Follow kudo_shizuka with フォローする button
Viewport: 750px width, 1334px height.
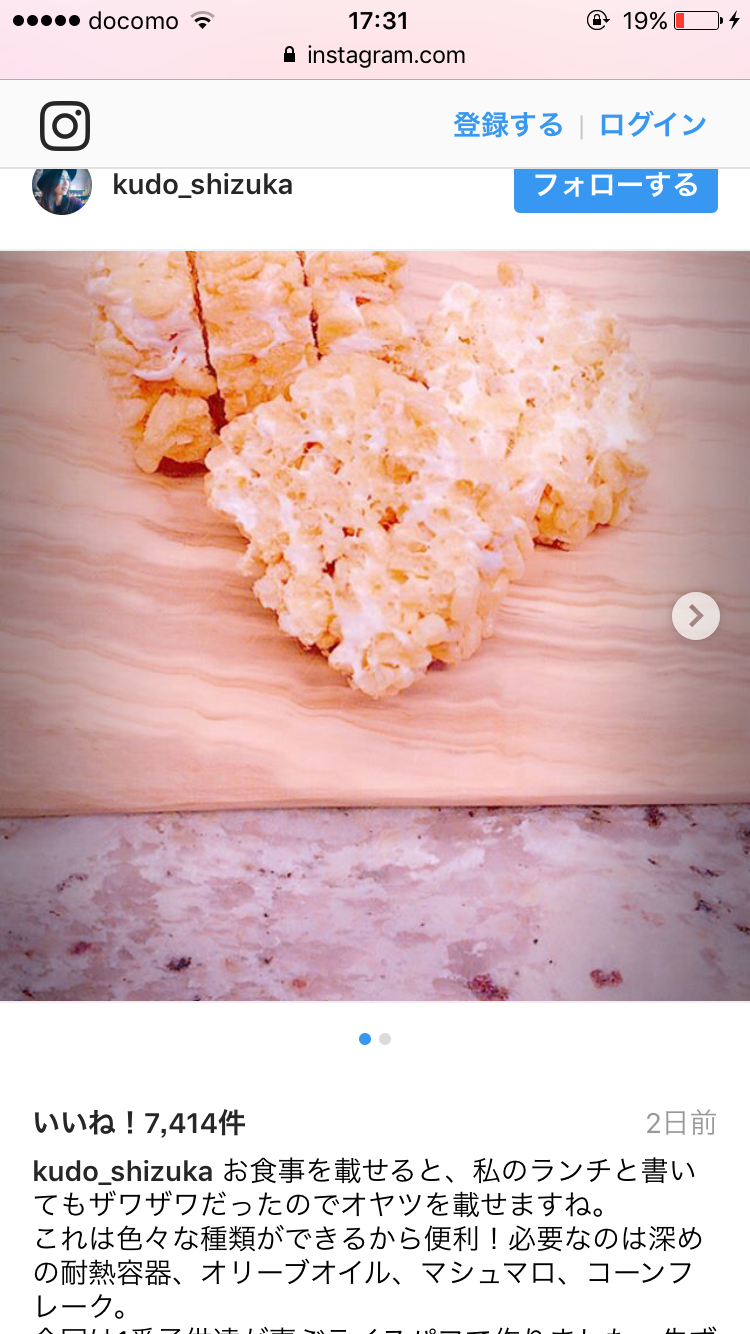pos(616,187)
